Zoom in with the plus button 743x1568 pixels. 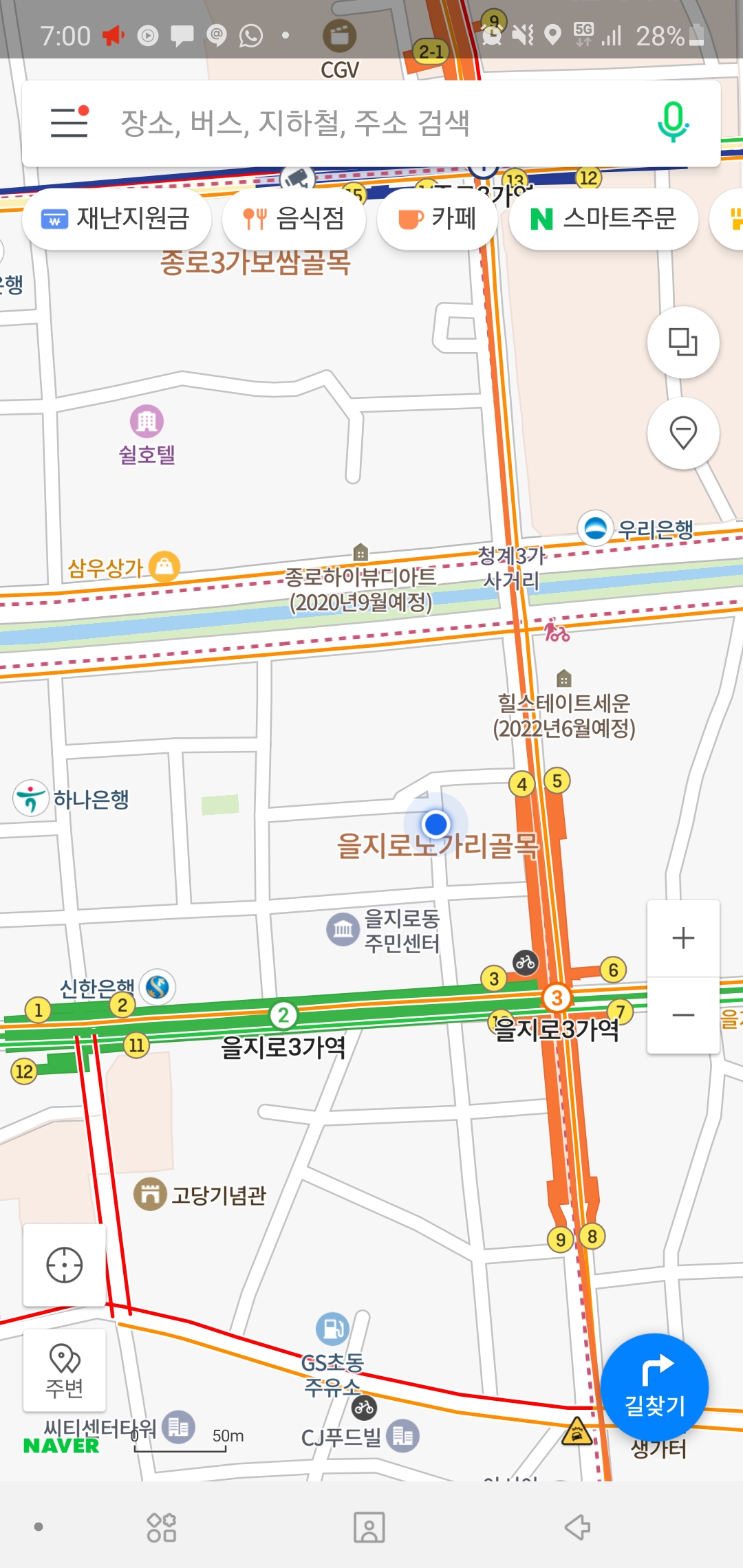click(x=683, y=938)
